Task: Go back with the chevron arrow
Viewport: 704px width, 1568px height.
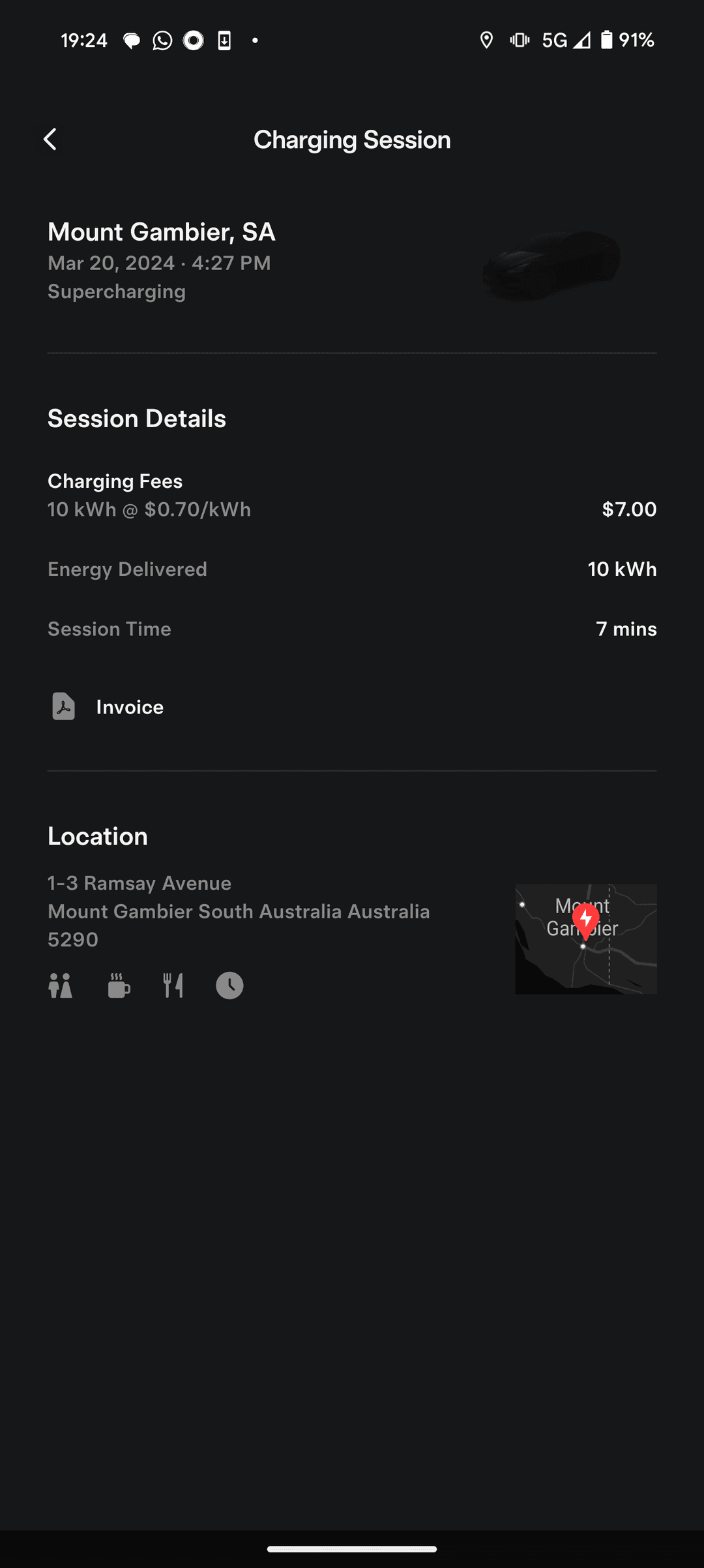Action: pos(51,139)
